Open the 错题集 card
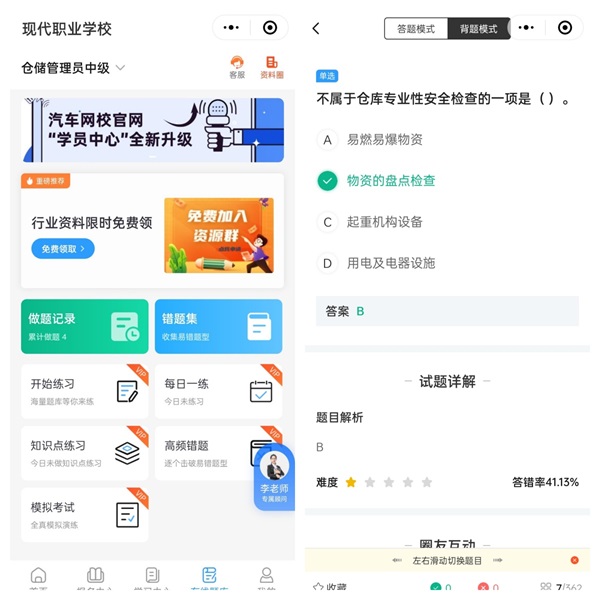600x600 pixels. point(218,326)
